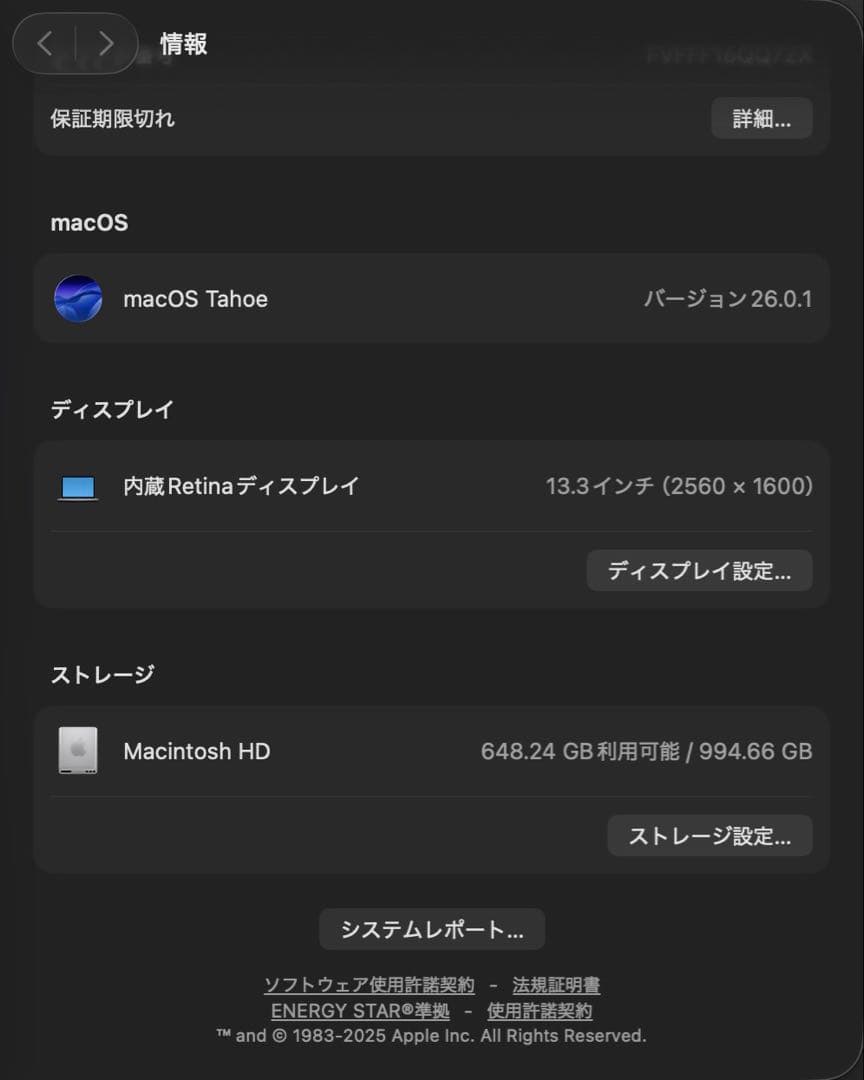Image resolution: width=864 pixels, height=1080 pixels.
Task: Click the forward arrow in the header
Action: pos(106,44)
